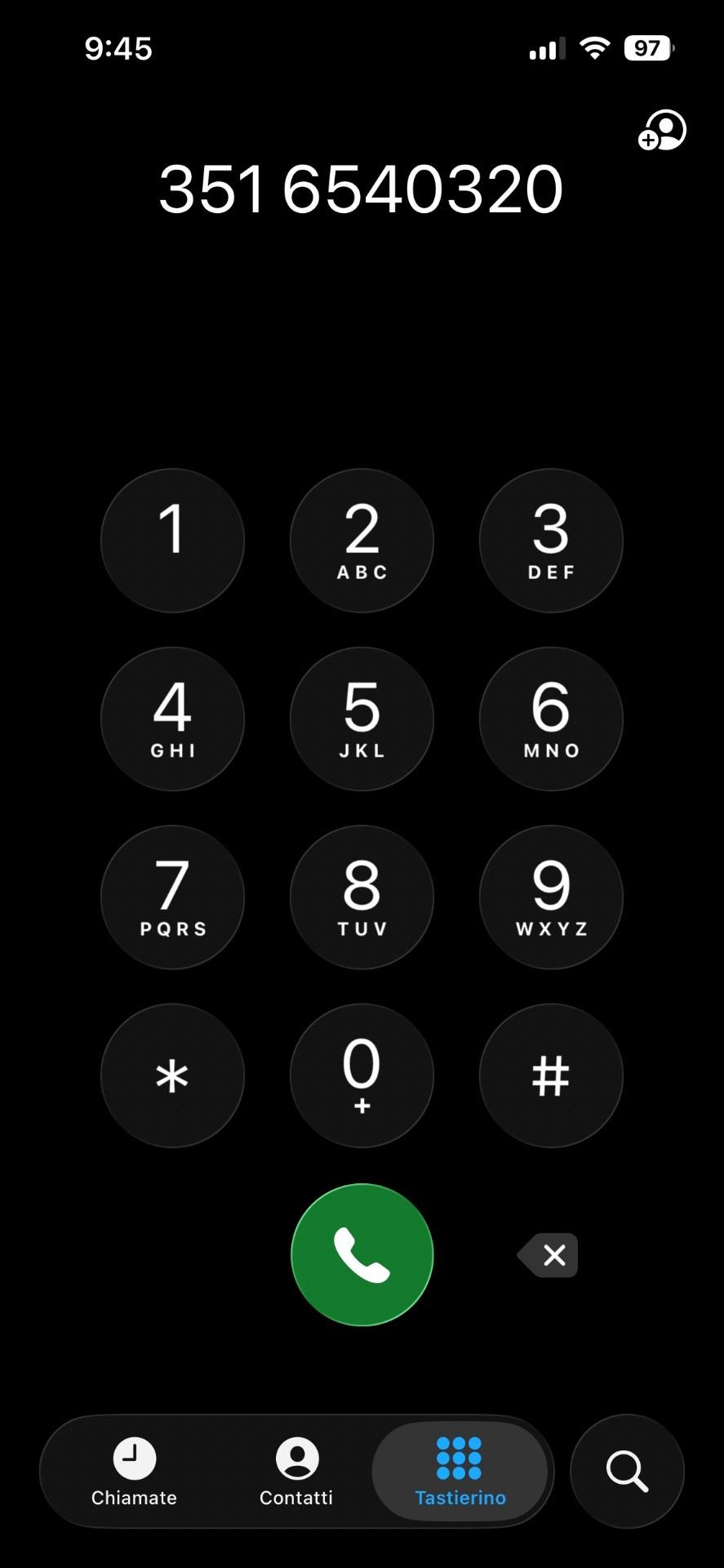
Task: Tap the 8 TUV key
Action: pyautogui.click(x=362, y=897)
